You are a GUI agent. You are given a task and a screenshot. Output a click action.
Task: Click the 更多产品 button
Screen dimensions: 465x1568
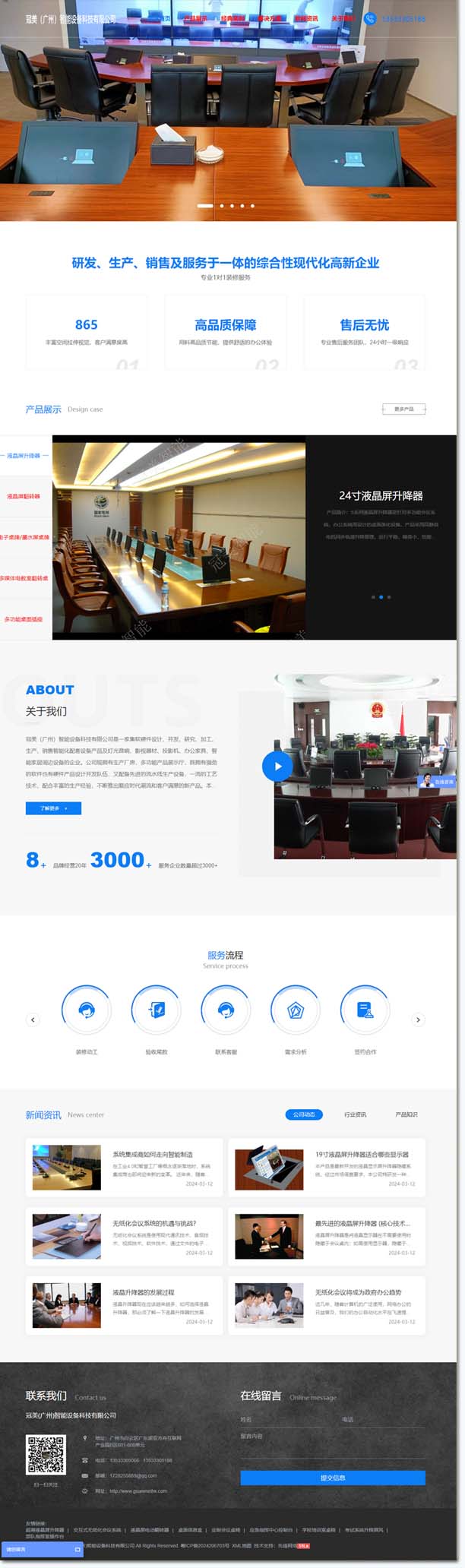[403, 409]
